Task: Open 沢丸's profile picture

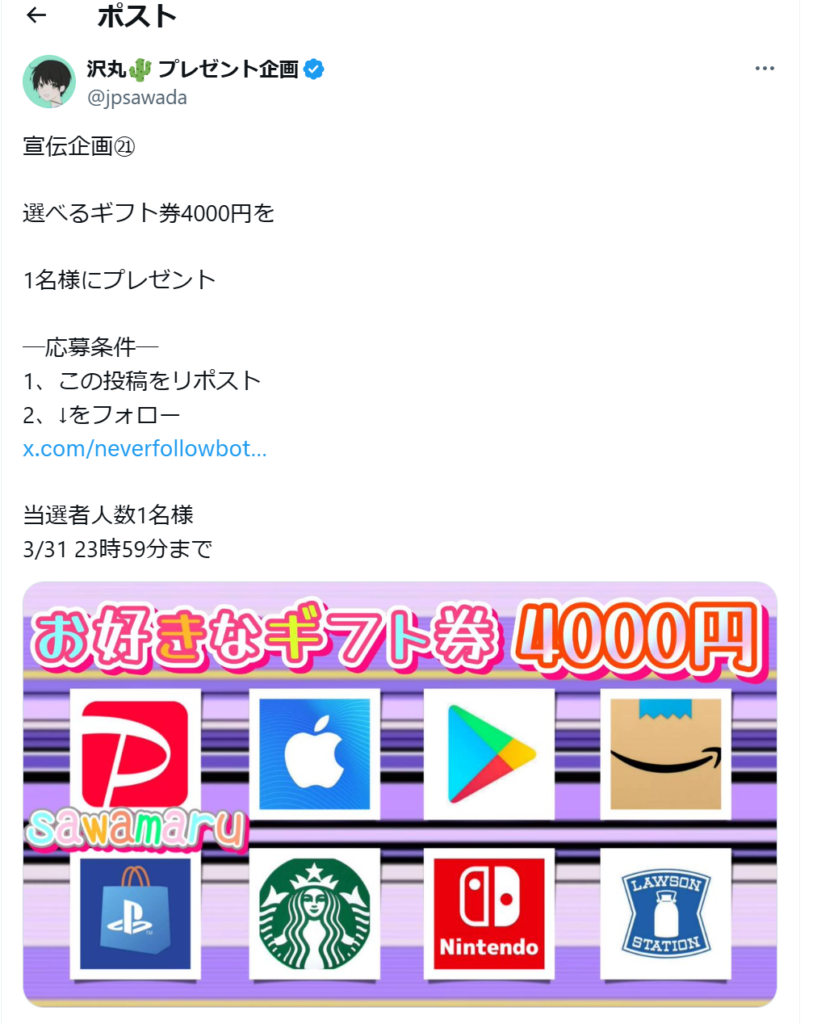Action: [x=49, y=82]
